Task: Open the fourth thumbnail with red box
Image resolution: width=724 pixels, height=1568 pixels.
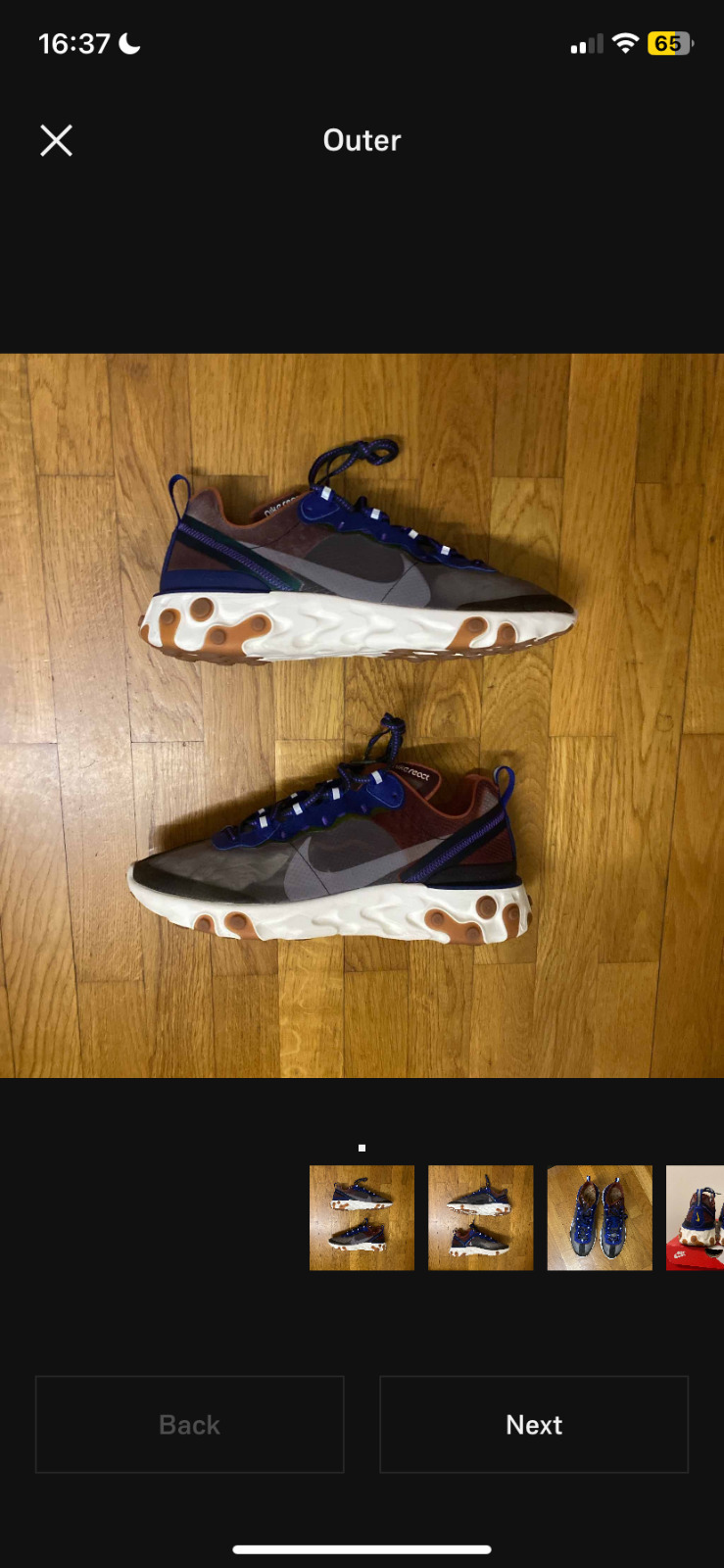Action: tap(696, 1218)
